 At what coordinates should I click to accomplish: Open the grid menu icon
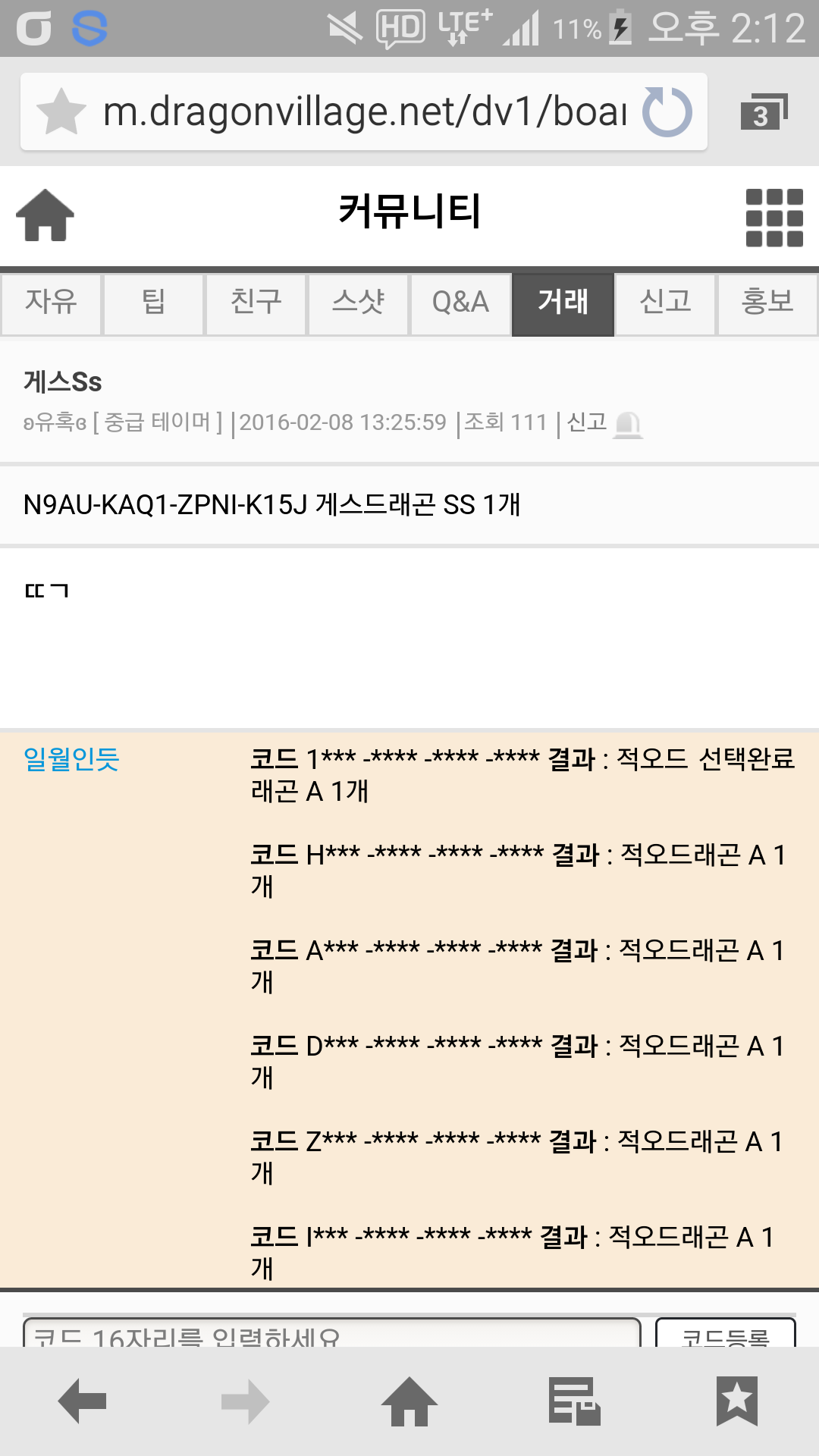pyautogui.click(x=773, y=217)
